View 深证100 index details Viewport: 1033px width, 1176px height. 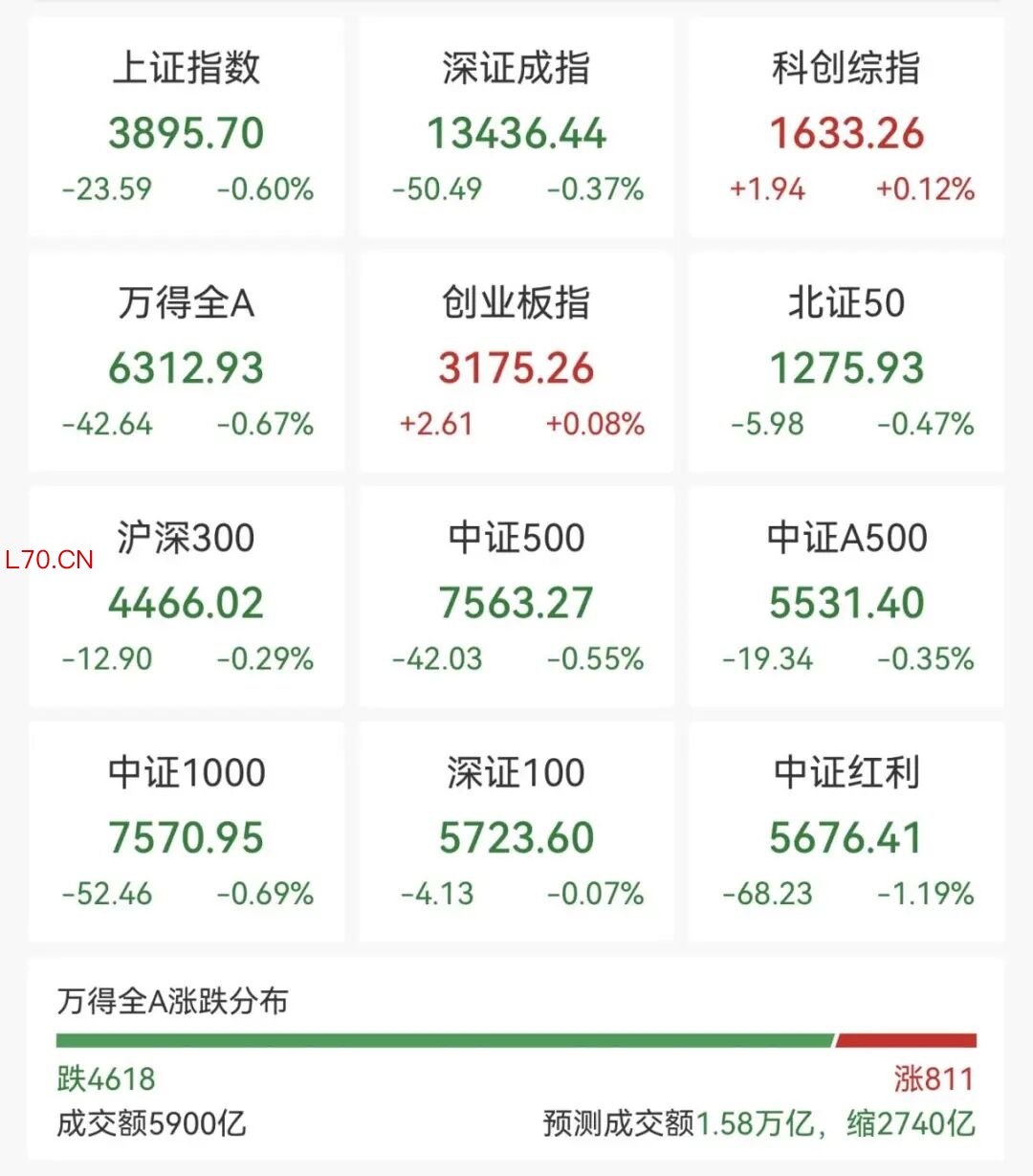(x=516, y=832)
